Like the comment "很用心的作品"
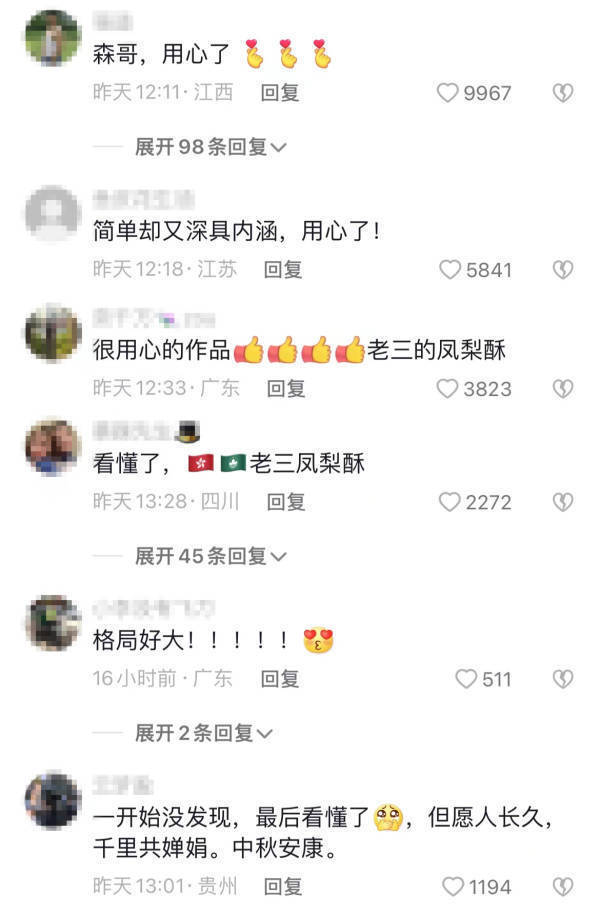Screen dimensions: 600x915 click(x=447, y=388)
